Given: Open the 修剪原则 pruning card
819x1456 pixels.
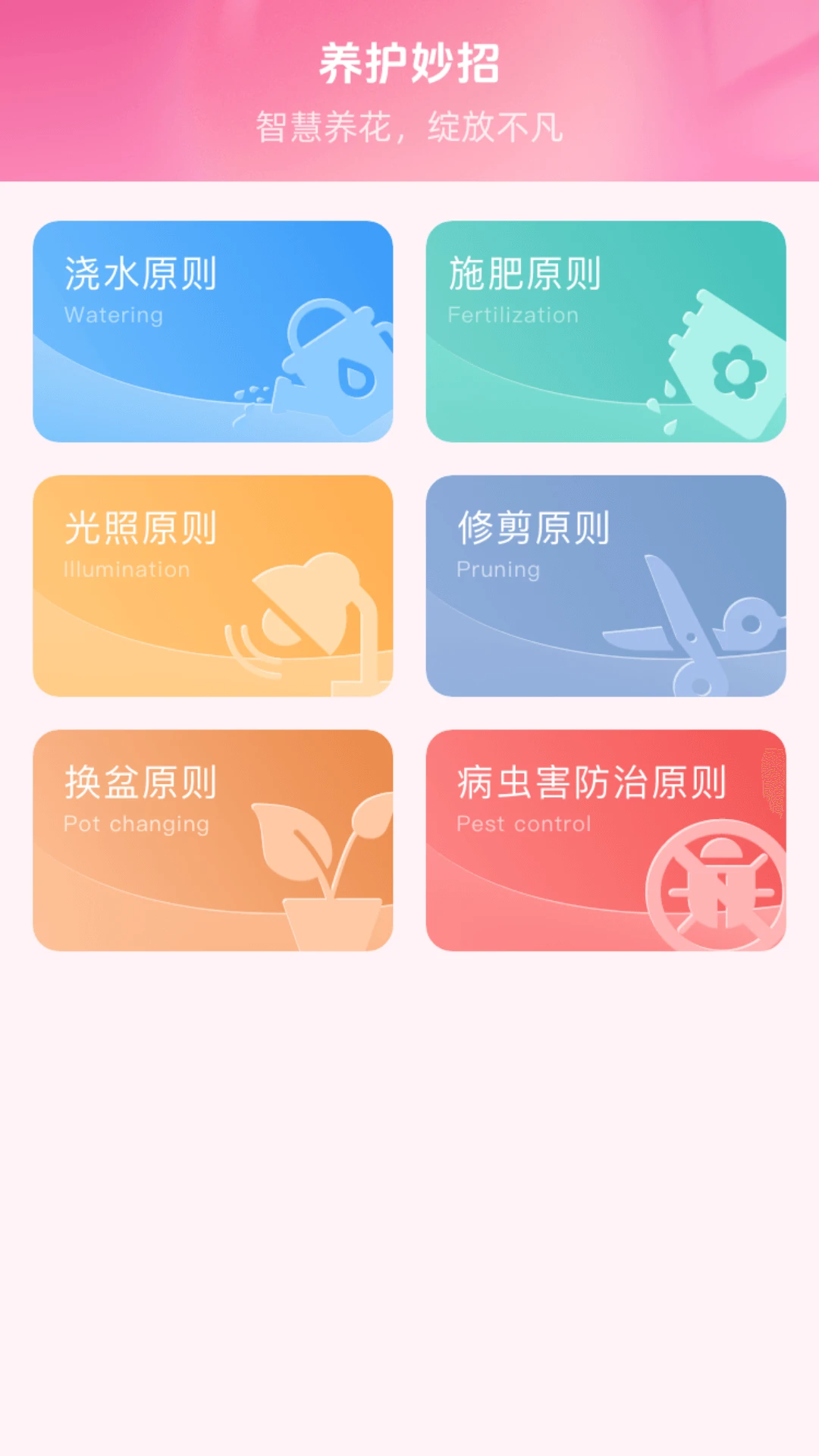Looking at the screenshot, I should click(606, 584).
